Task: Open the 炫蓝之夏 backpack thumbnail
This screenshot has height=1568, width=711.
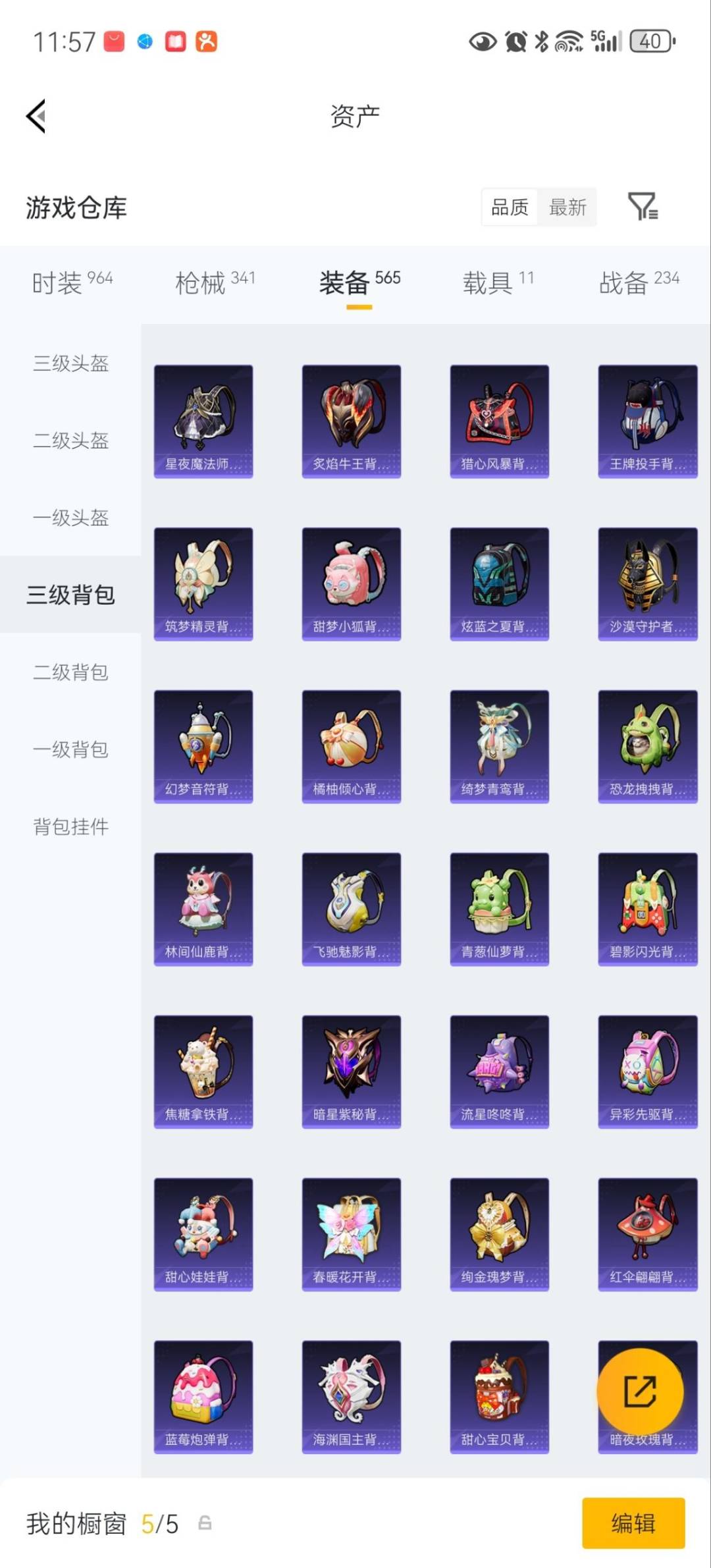Action: (498, 582)
